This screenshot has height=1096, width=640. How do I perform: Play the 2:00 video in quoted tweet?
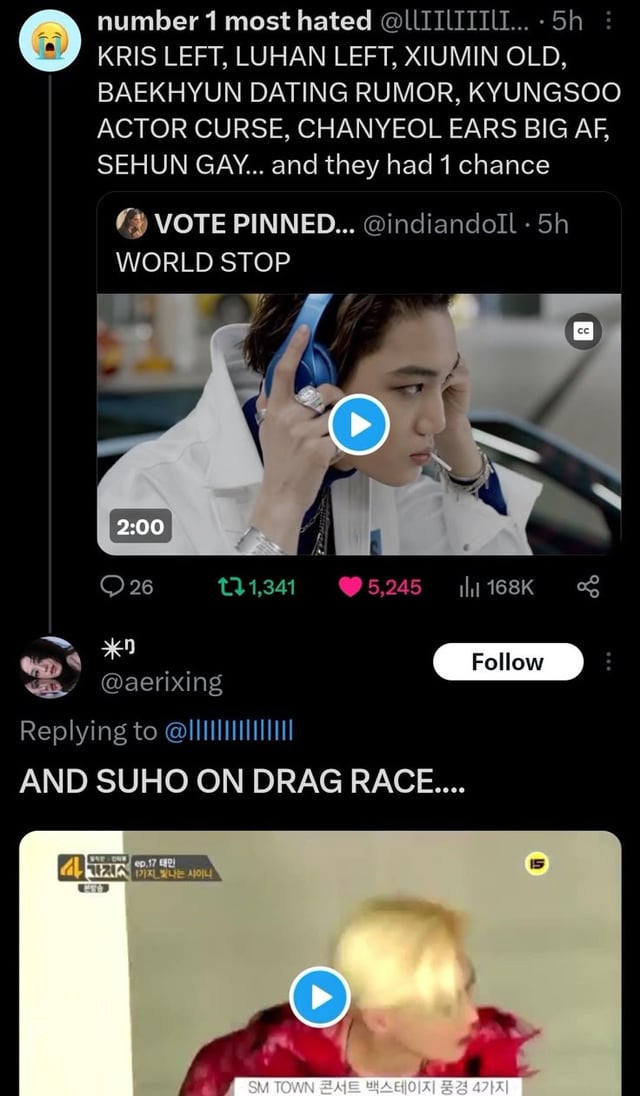pos(358,424)
